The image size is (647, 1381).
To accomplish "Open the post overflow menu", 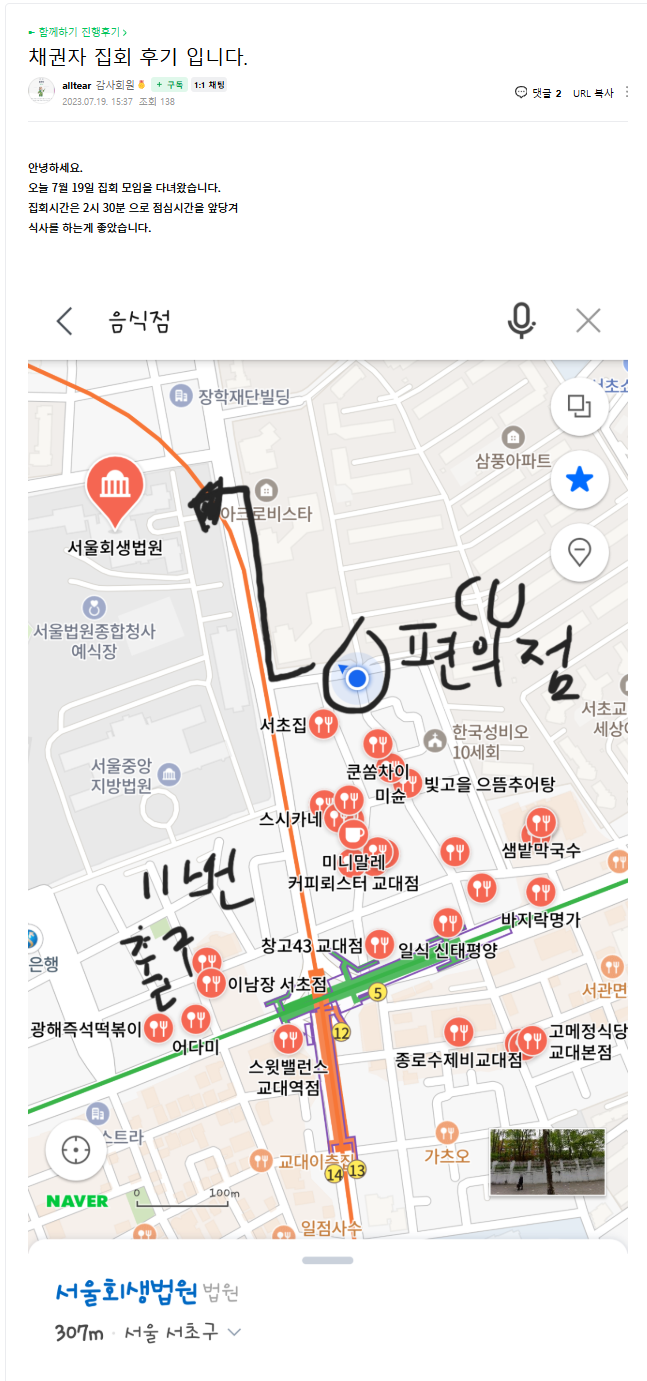I will click(627, 92).
